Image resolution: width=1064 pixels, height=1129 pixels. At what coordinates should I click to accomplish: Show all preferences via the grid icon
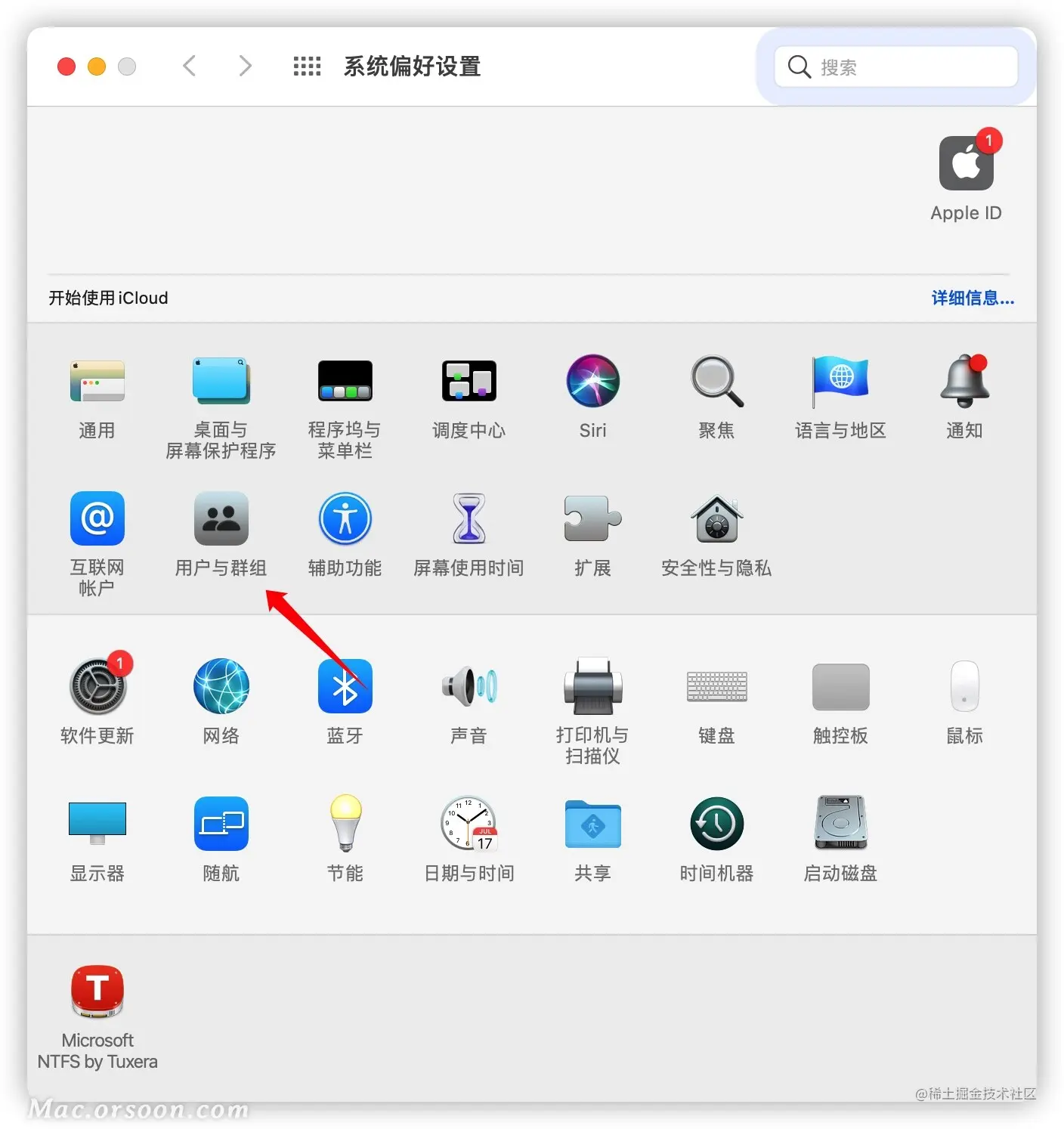coord(307,67)
